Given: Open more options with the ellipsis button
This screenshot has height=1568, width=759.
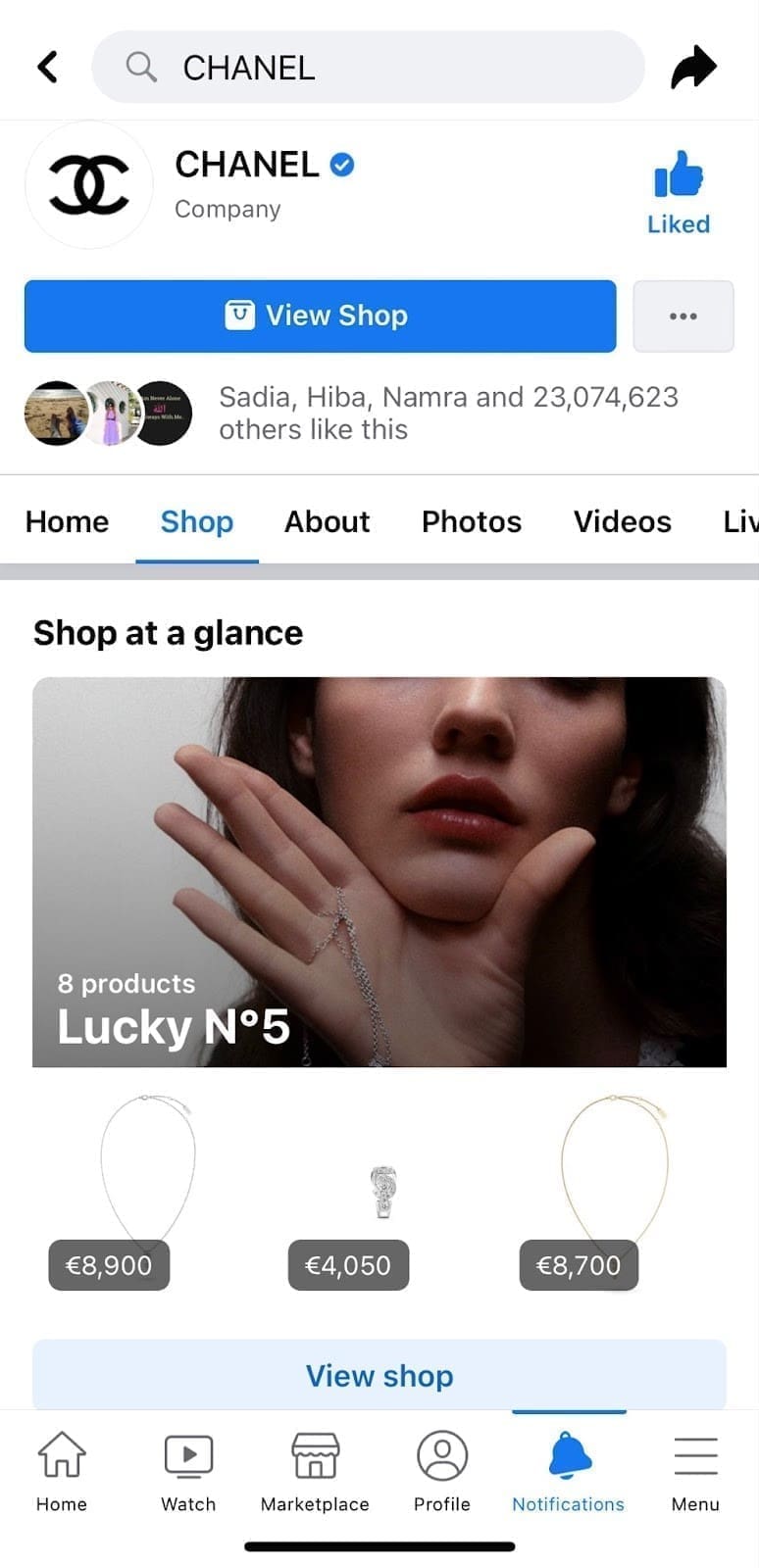Looking at the screenshot, I should [683, 316].
